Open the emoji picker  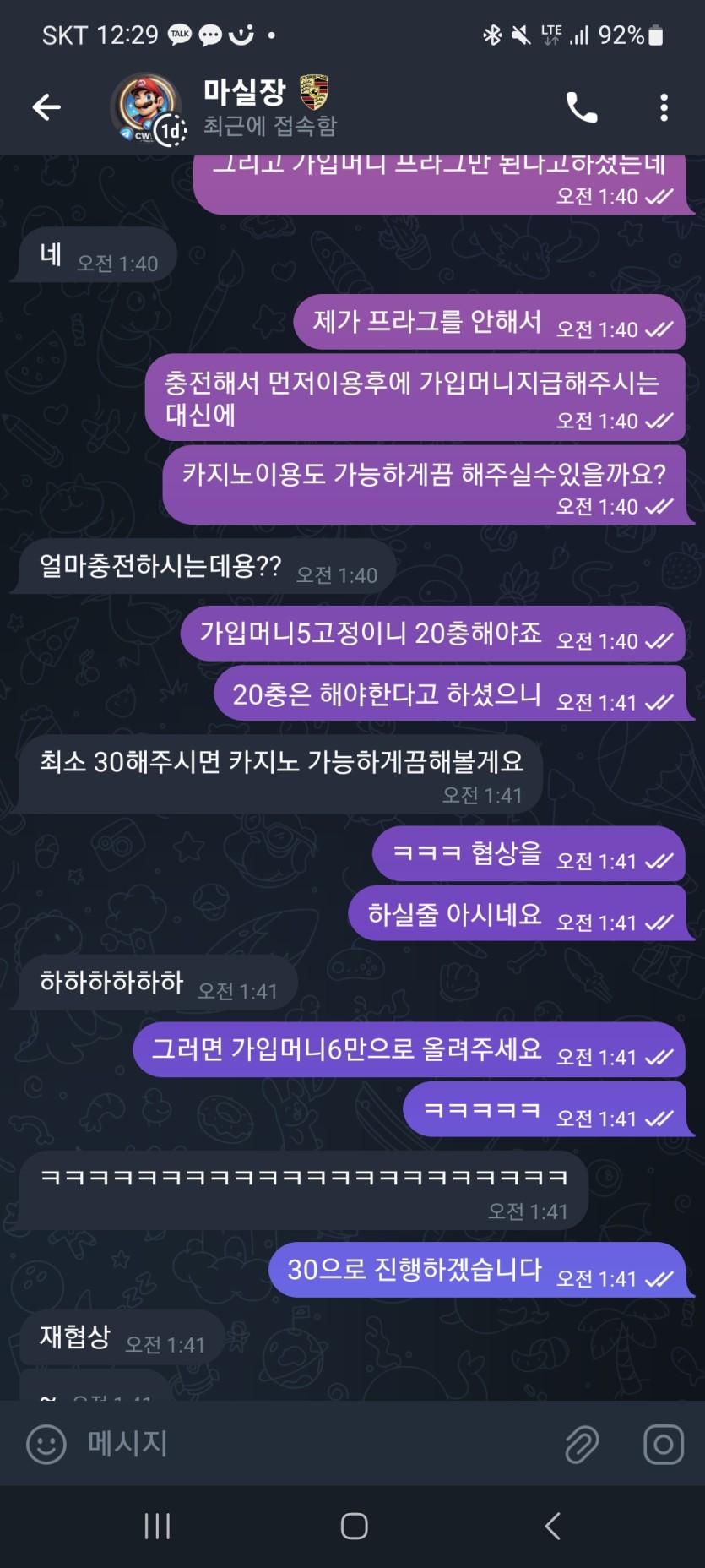46,1444
